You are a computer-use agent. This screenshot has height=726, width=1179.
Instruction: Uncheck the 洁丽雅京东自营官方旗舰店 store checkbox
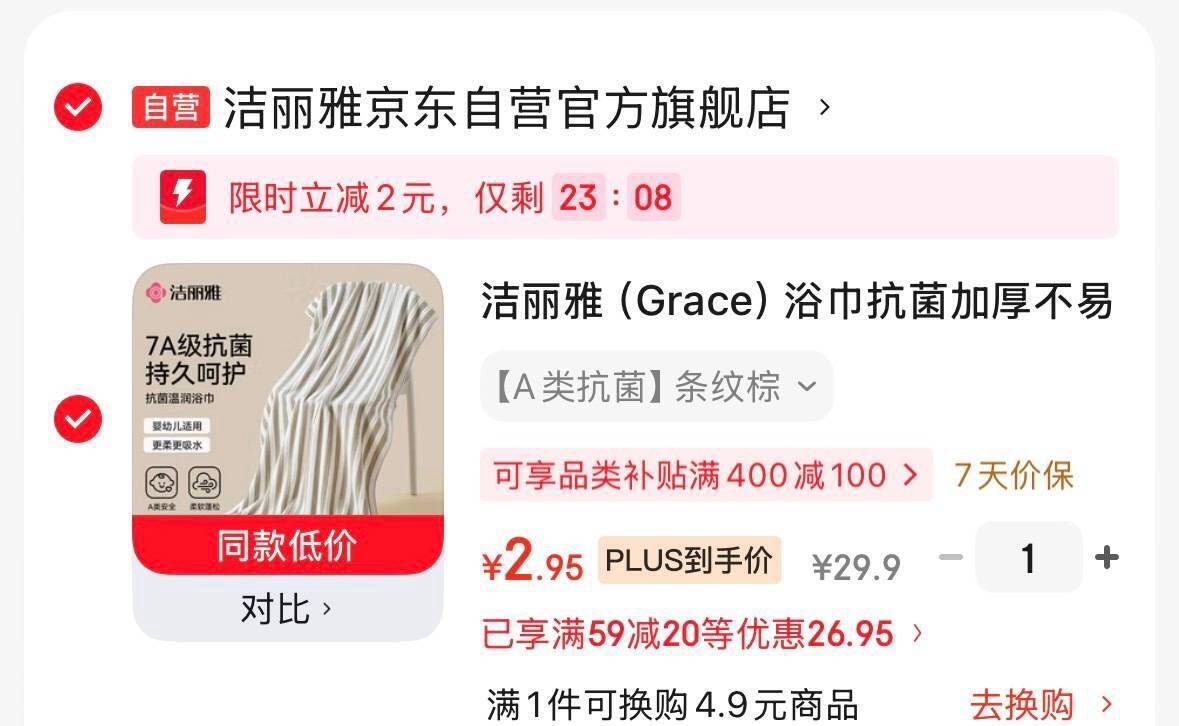tap(77, 107)
